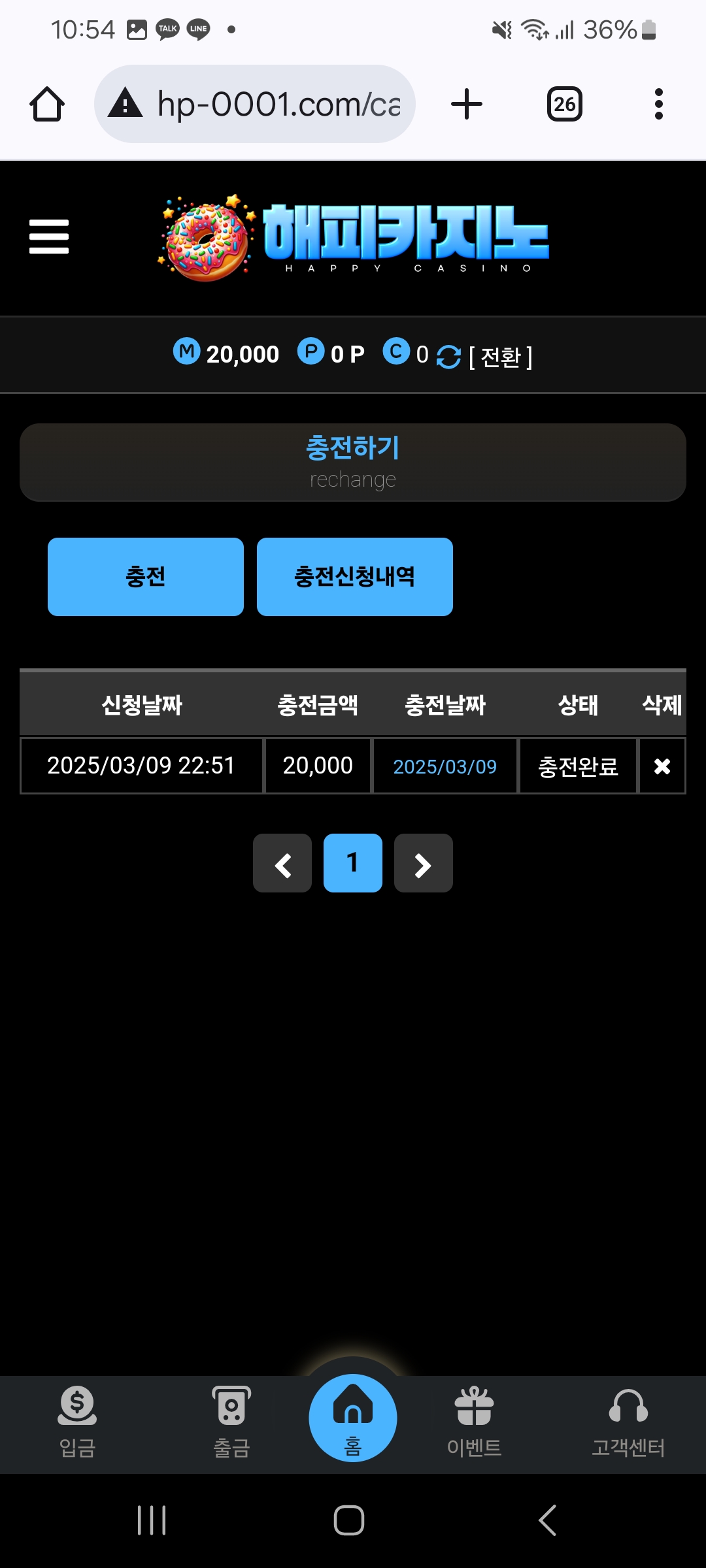Go to the next page arrow
This screenshot has height=1568, width=706.
423,864
